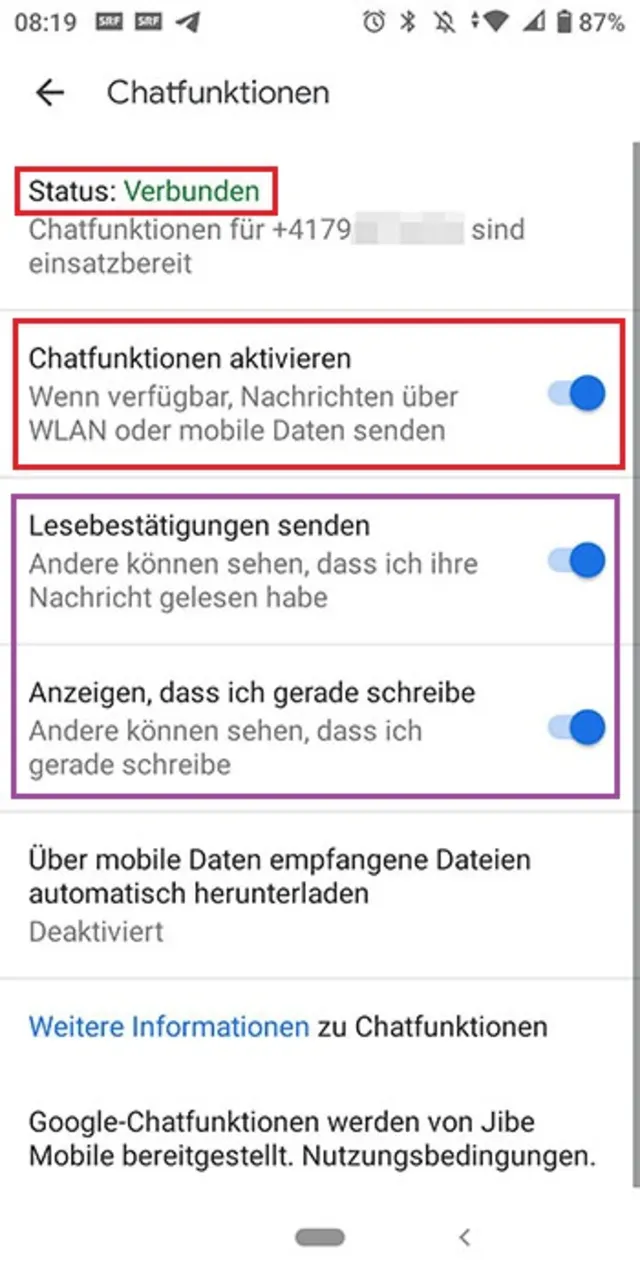The width and height of the screenshot is (640, 1280).
Task: Turn off Lesebestätigungen senden
Action: point(578,561)
